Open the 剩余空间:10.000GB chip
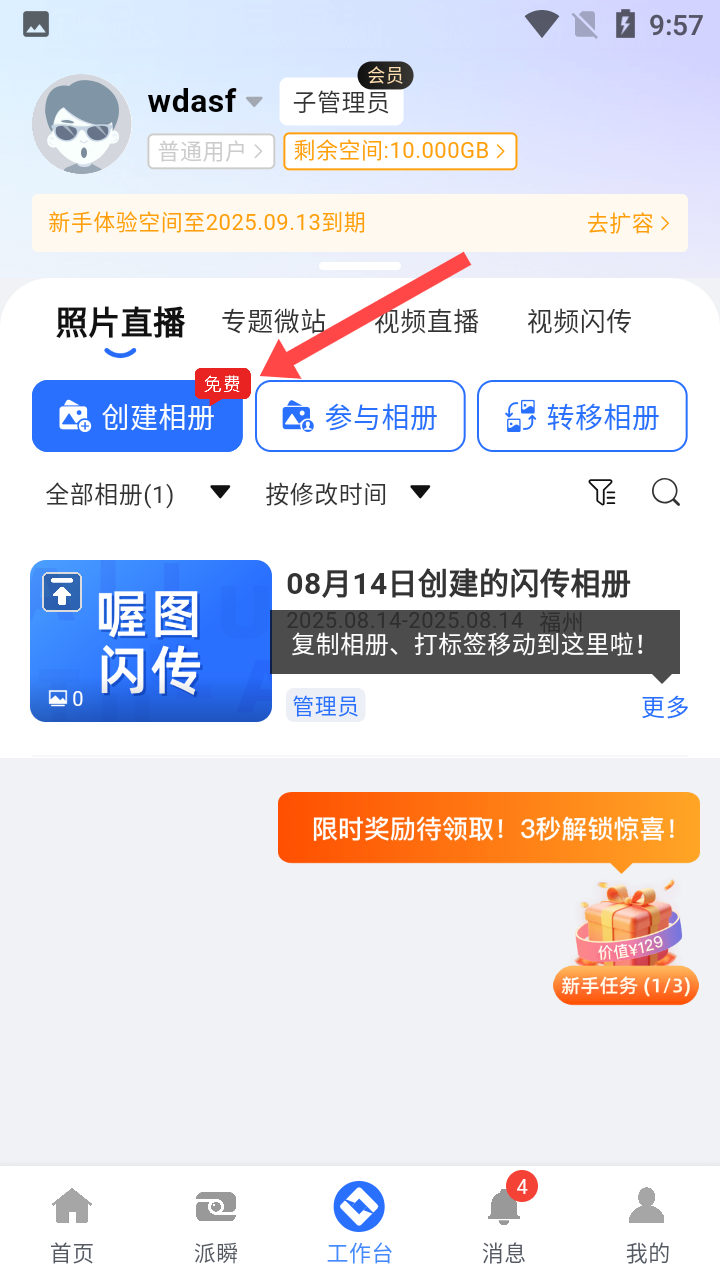 tap(400, 151)
